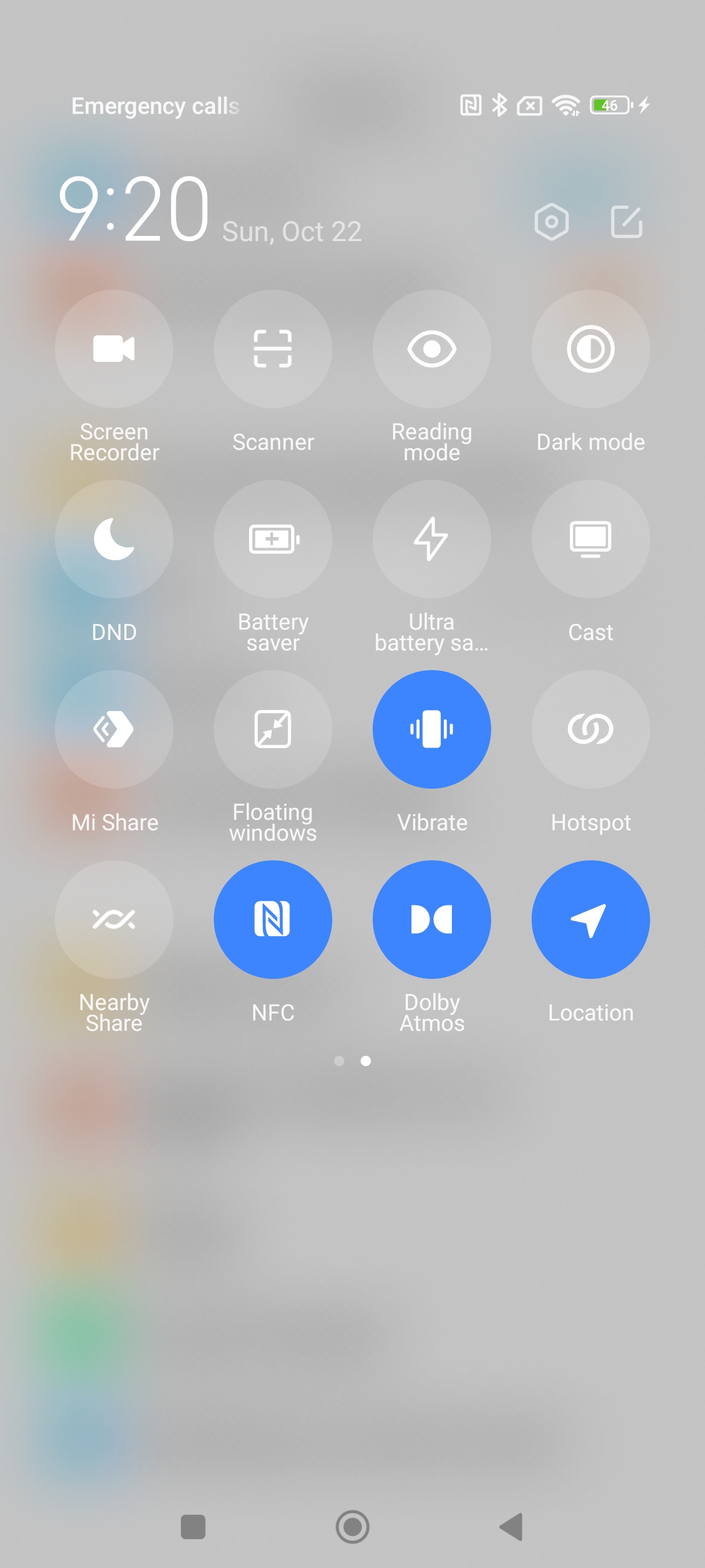The image size is (705, 1568).
Task: Turn off Dolby Atmos
Action: (x=431, y=919)
